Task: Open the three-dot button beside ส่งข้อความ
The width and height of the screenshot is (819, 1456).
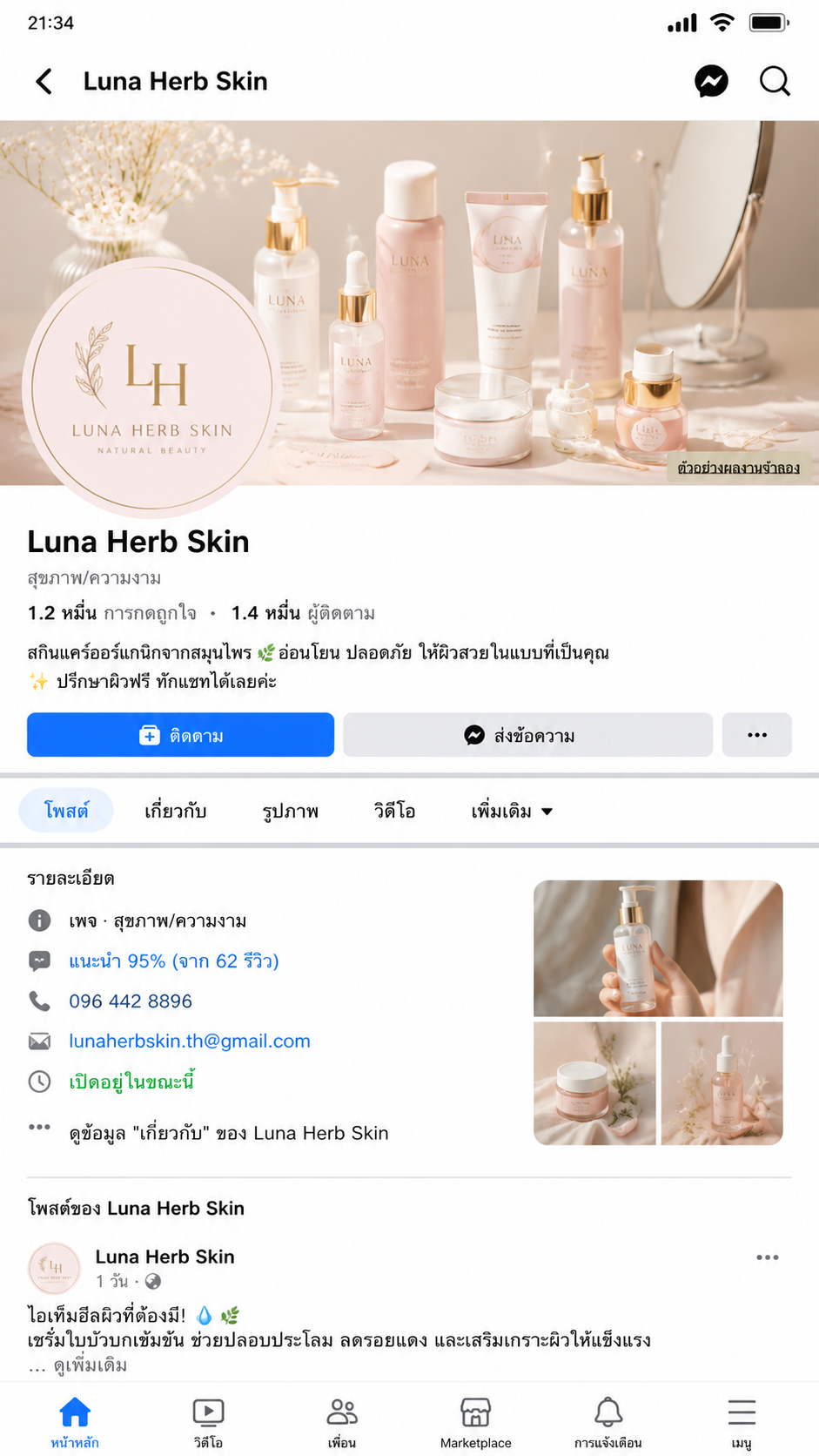Action: pos(757,735)
